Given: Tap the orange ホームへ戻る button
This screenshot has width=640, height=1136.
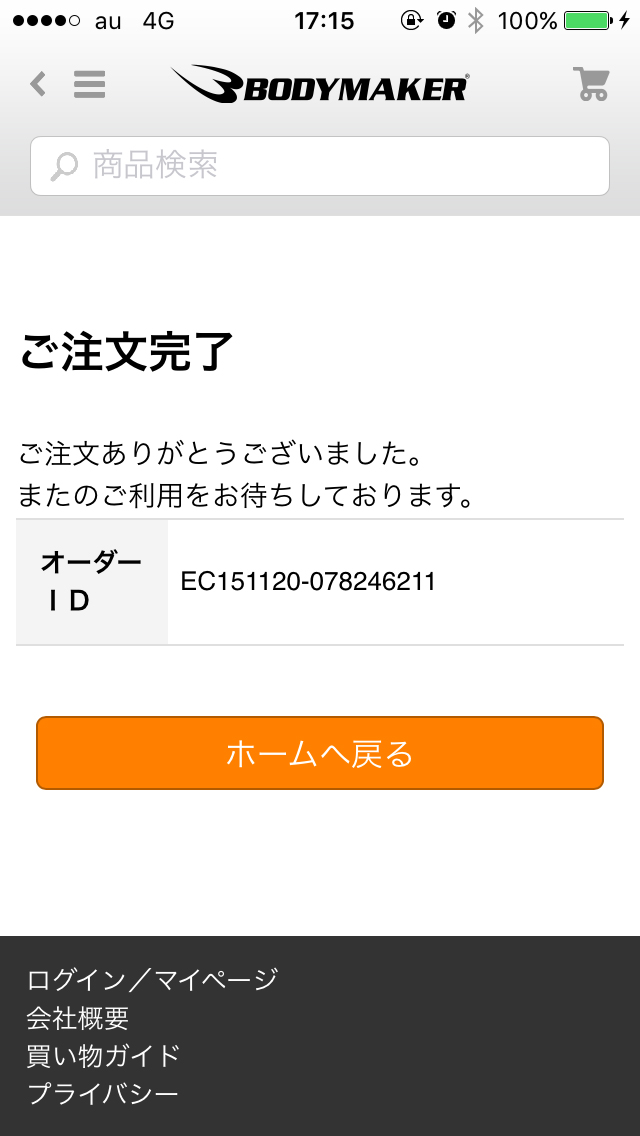Looking at the screenshot, I should click(320, 753).
